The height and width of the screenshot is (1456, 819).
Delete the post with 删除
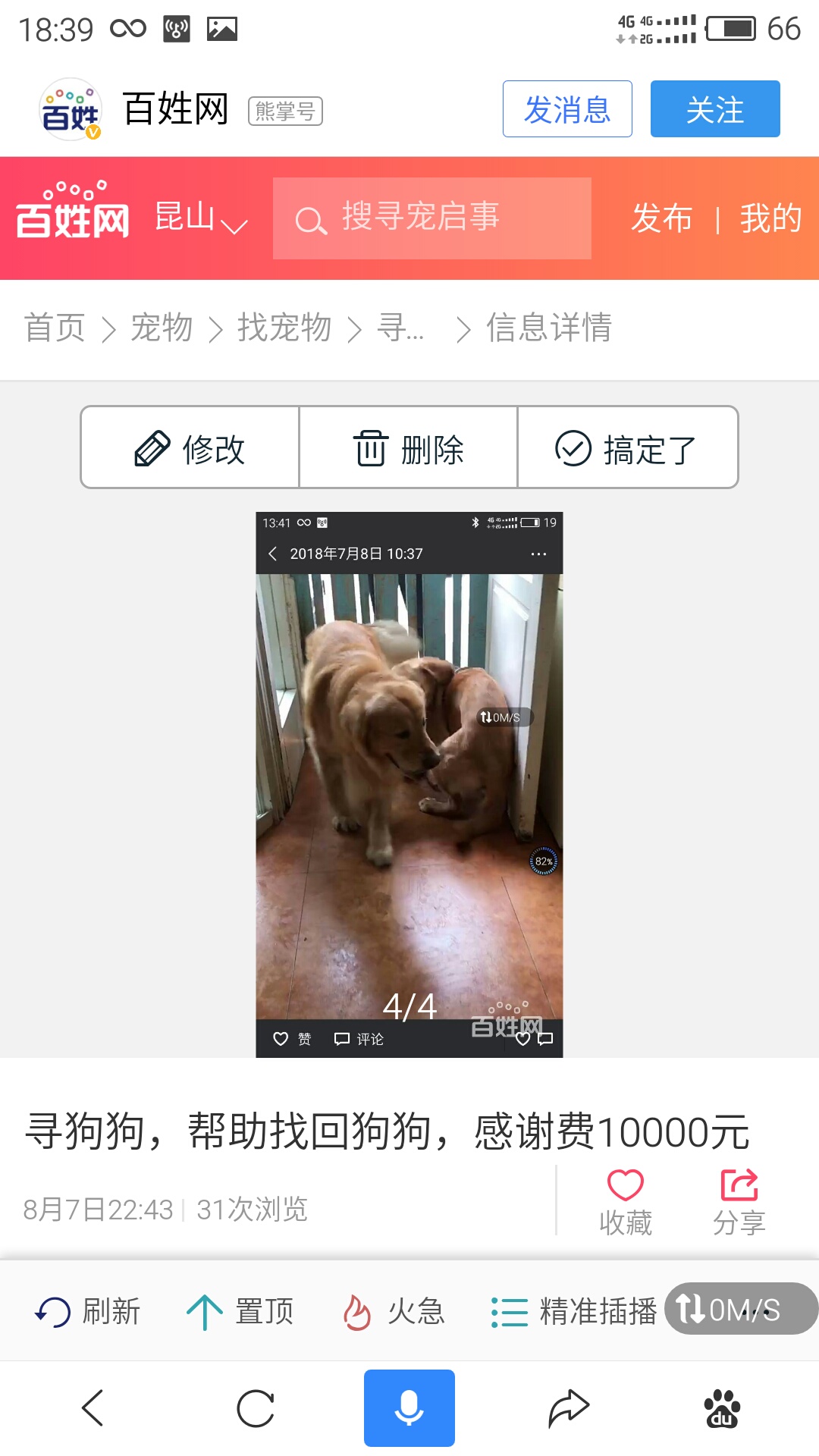pos(409,448)
